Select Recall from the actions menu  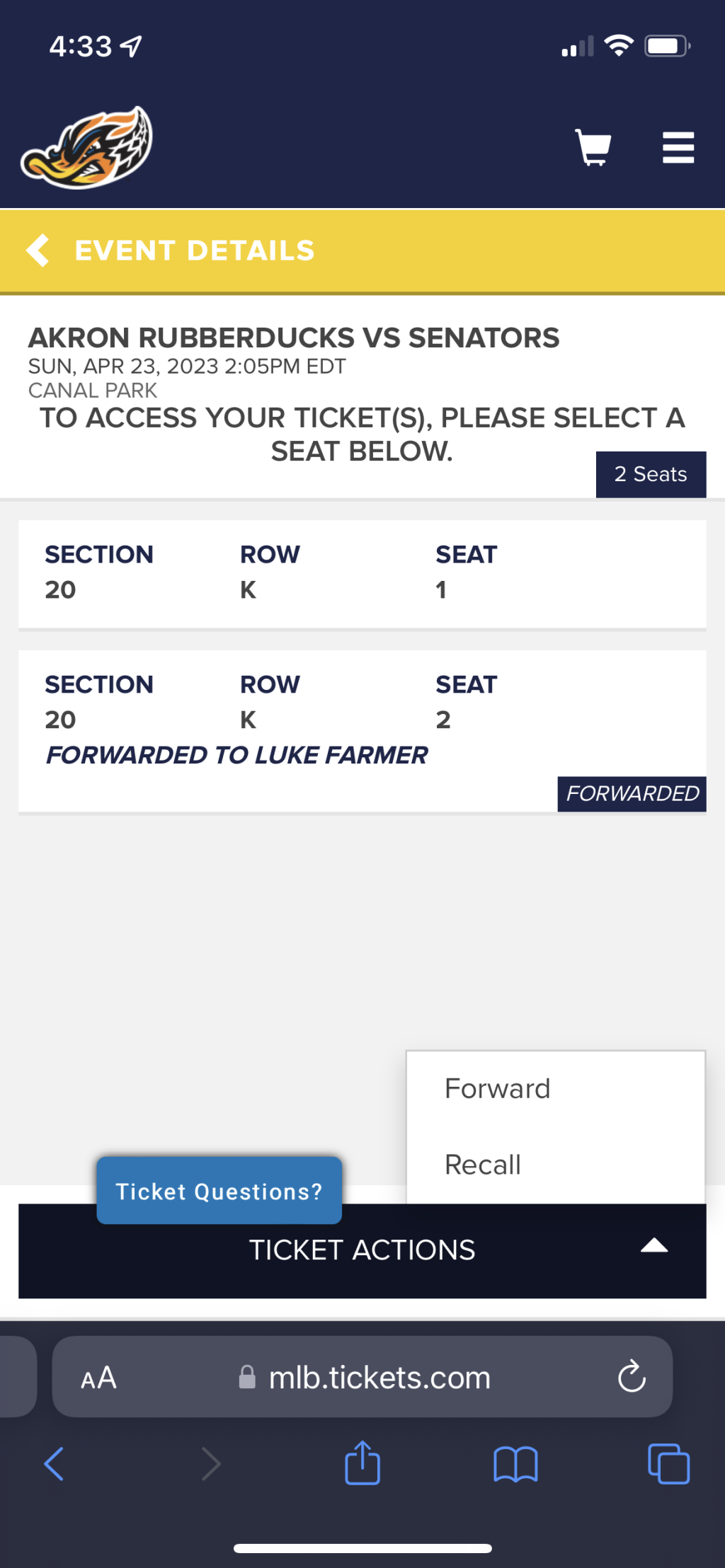pos(482,1165)
